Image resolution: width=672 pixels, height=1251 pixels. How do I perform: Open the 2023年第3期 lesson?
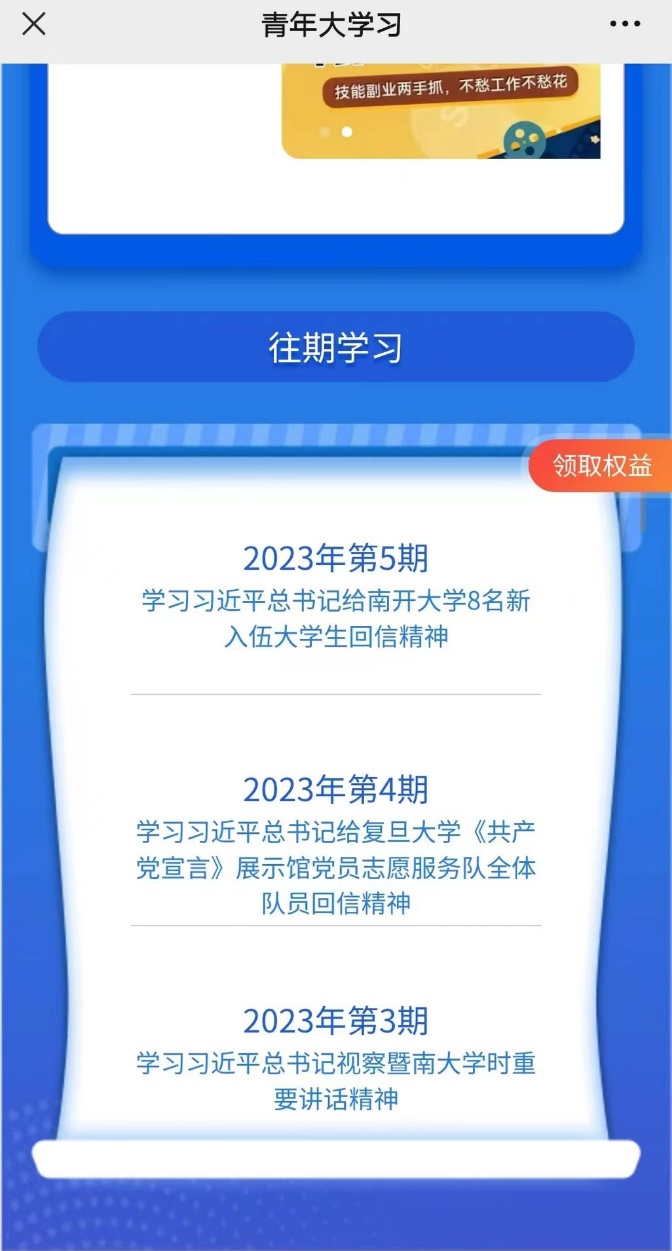point(336,1060)
